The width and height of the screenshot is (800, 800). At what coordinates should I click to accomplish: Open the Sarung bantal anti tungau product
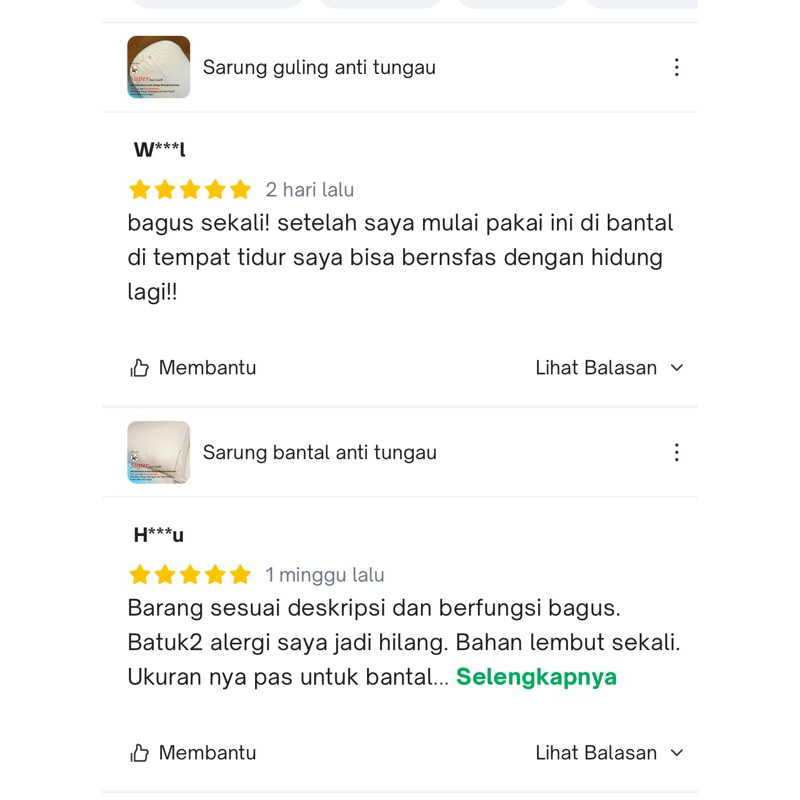click(x=318, y=453)
